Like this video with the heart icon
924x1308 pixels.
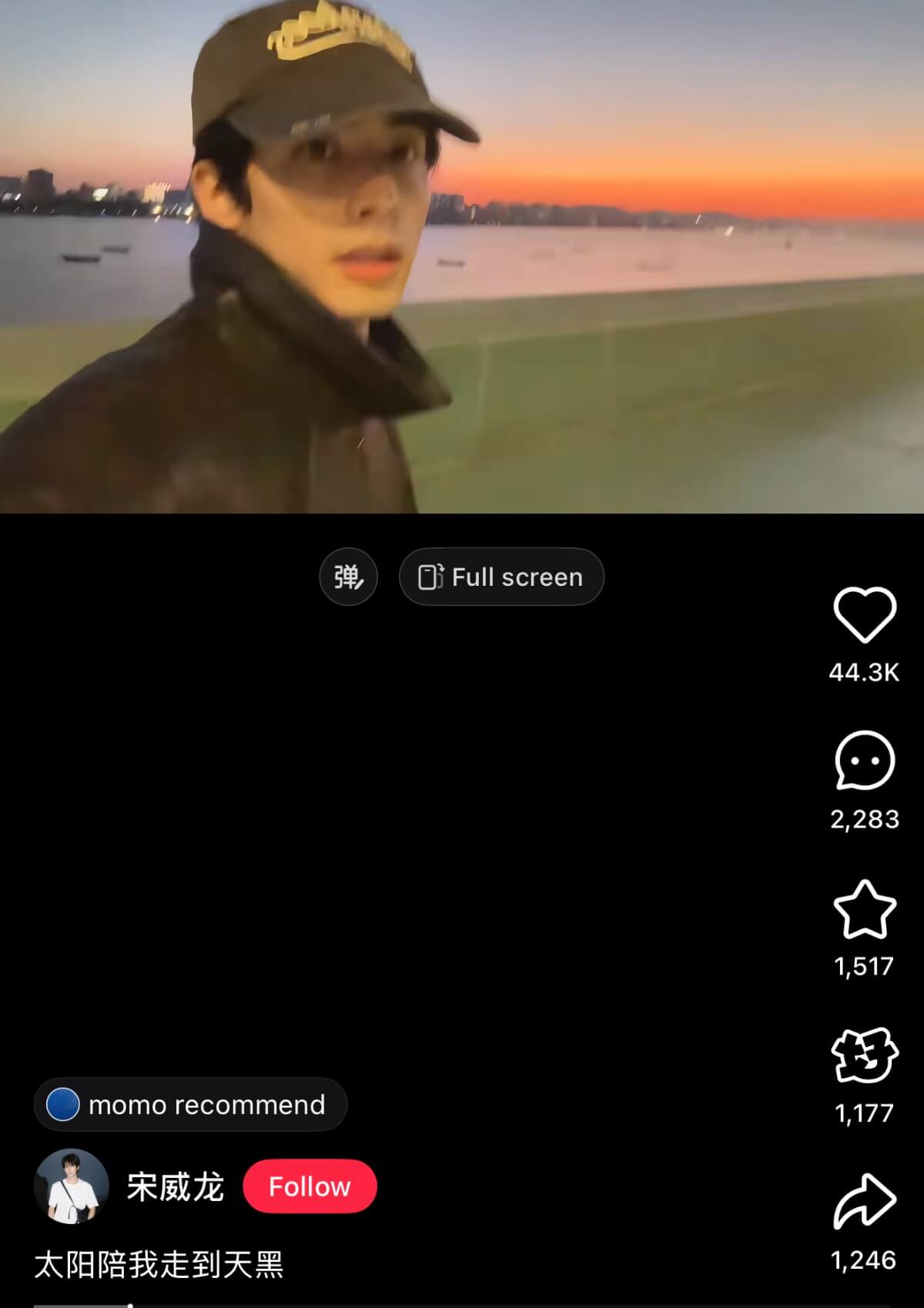[x=865, y=614]
